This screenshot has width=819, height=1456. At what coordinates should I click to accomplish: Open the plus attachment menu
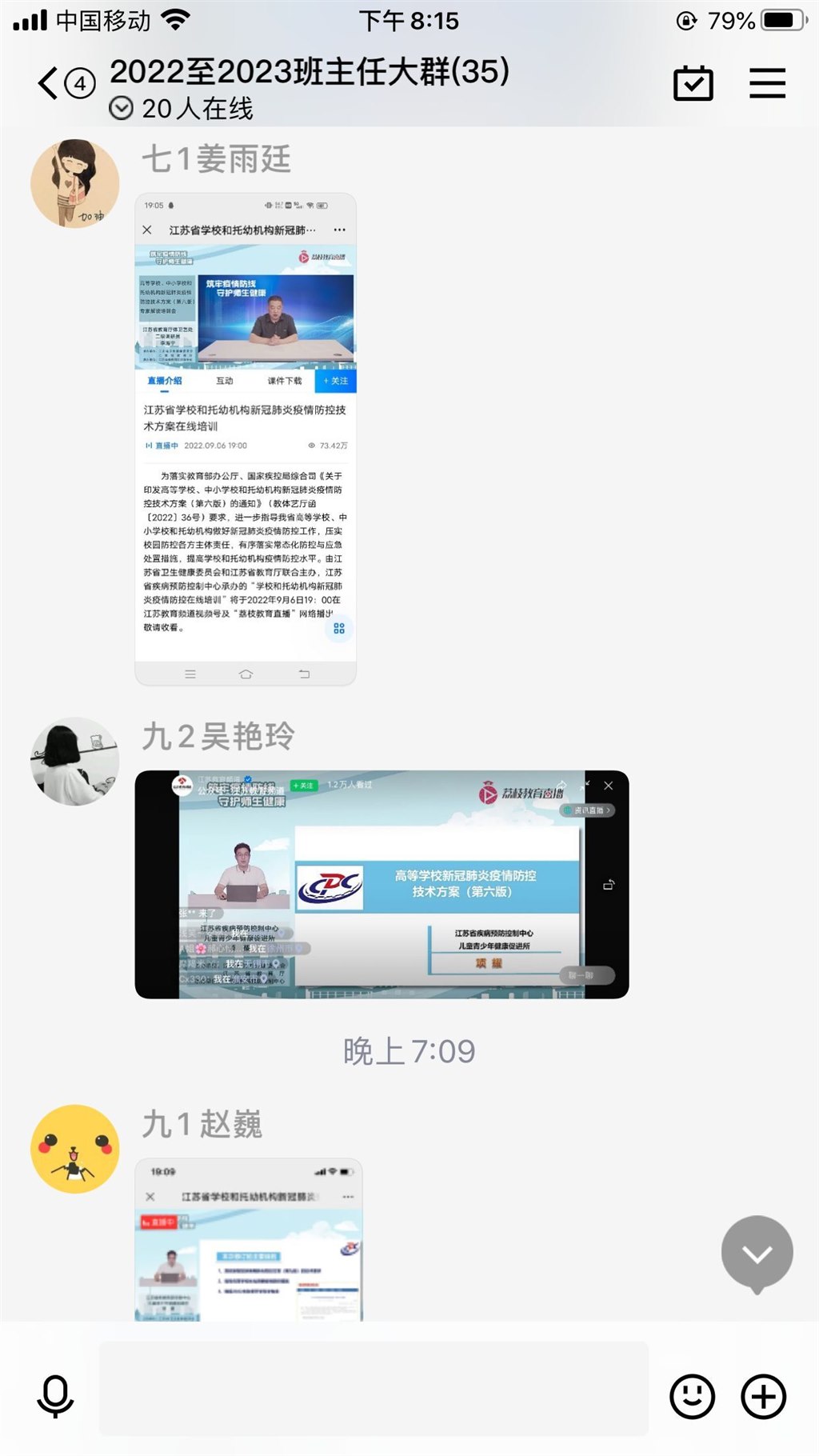point(763,1396)
